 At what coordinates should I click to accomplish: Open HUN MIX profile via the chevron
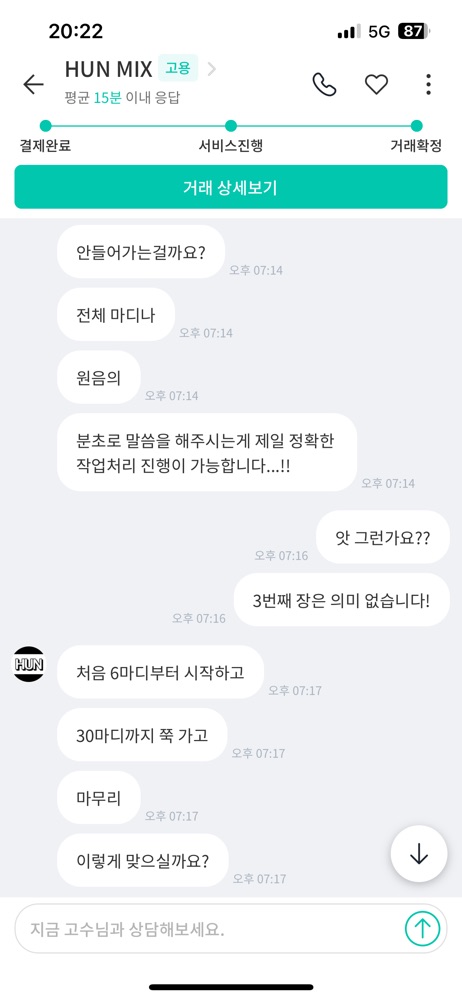pyautogui.click(x=212, y=69)
